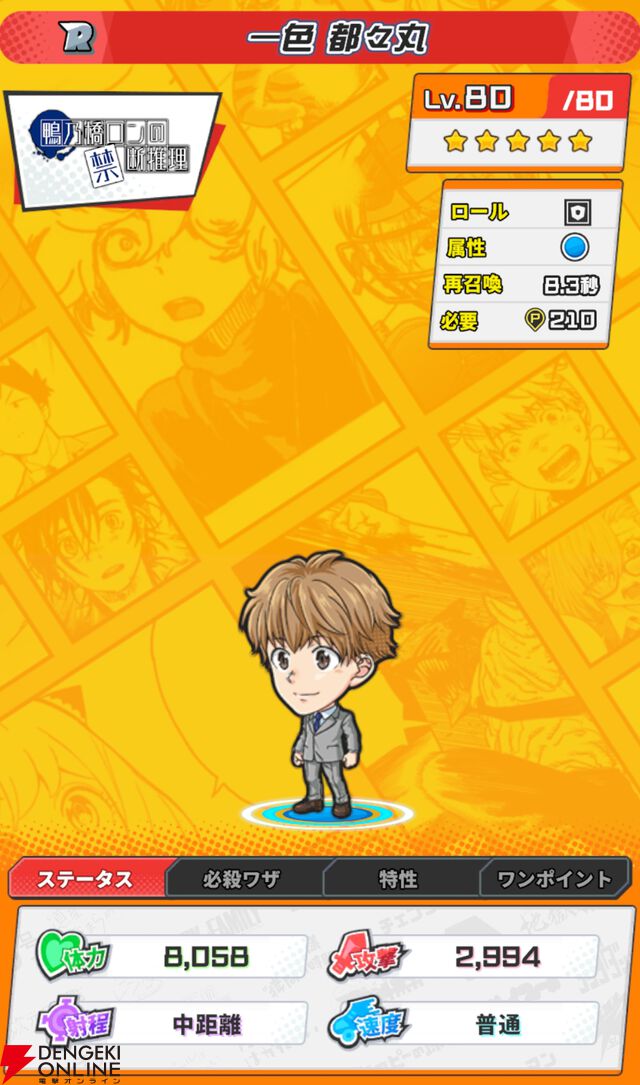Select the ワンポイント tab
This screenshot has height=1085, width=640.
coord(553,879)
